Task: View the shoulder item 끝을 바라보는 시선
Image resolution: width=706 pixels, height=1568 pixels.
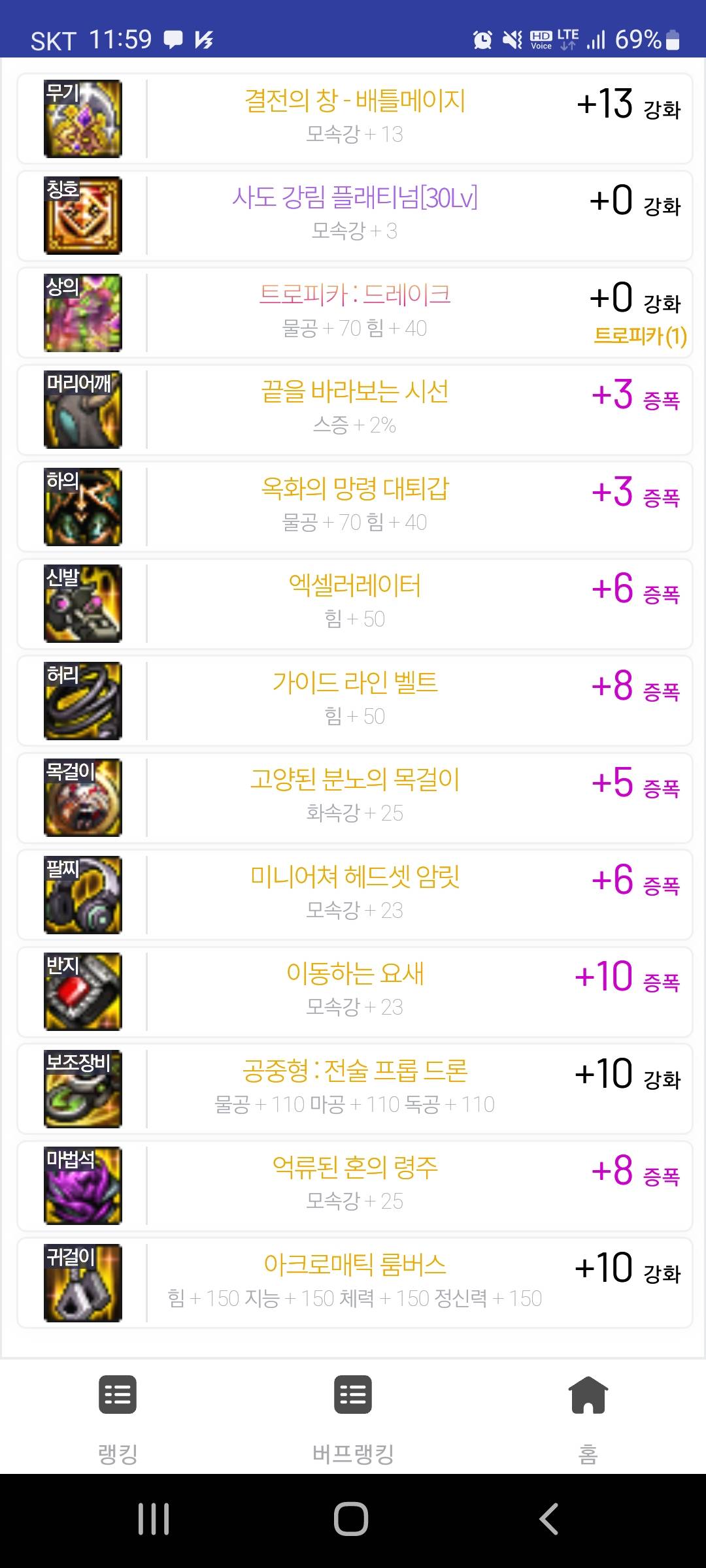Action: point(354,410)
